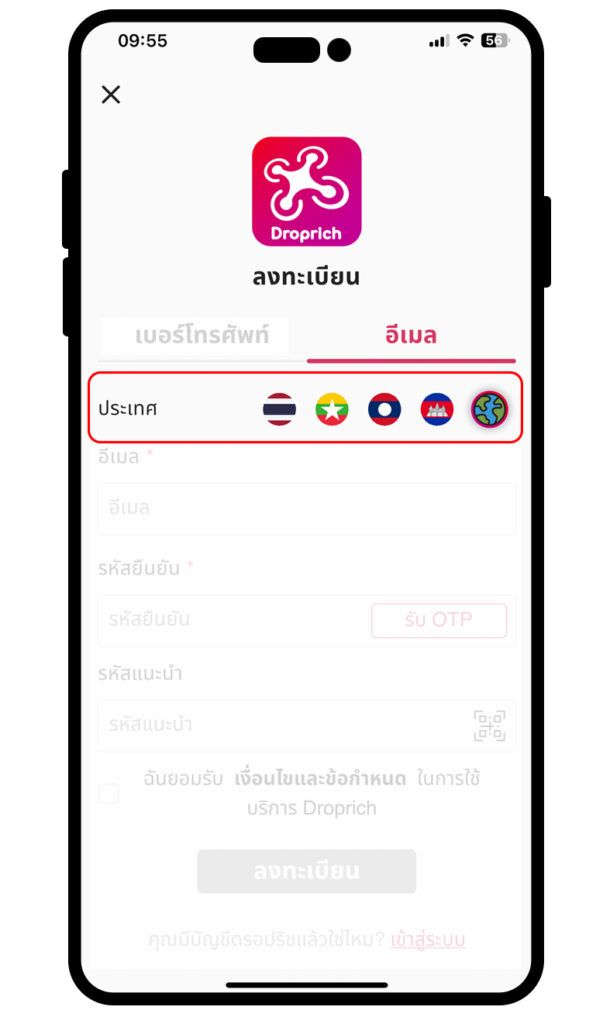Request a code with รับ OTP
Viewport: 603px width, 1024px height.
click(x=439, y=620)
